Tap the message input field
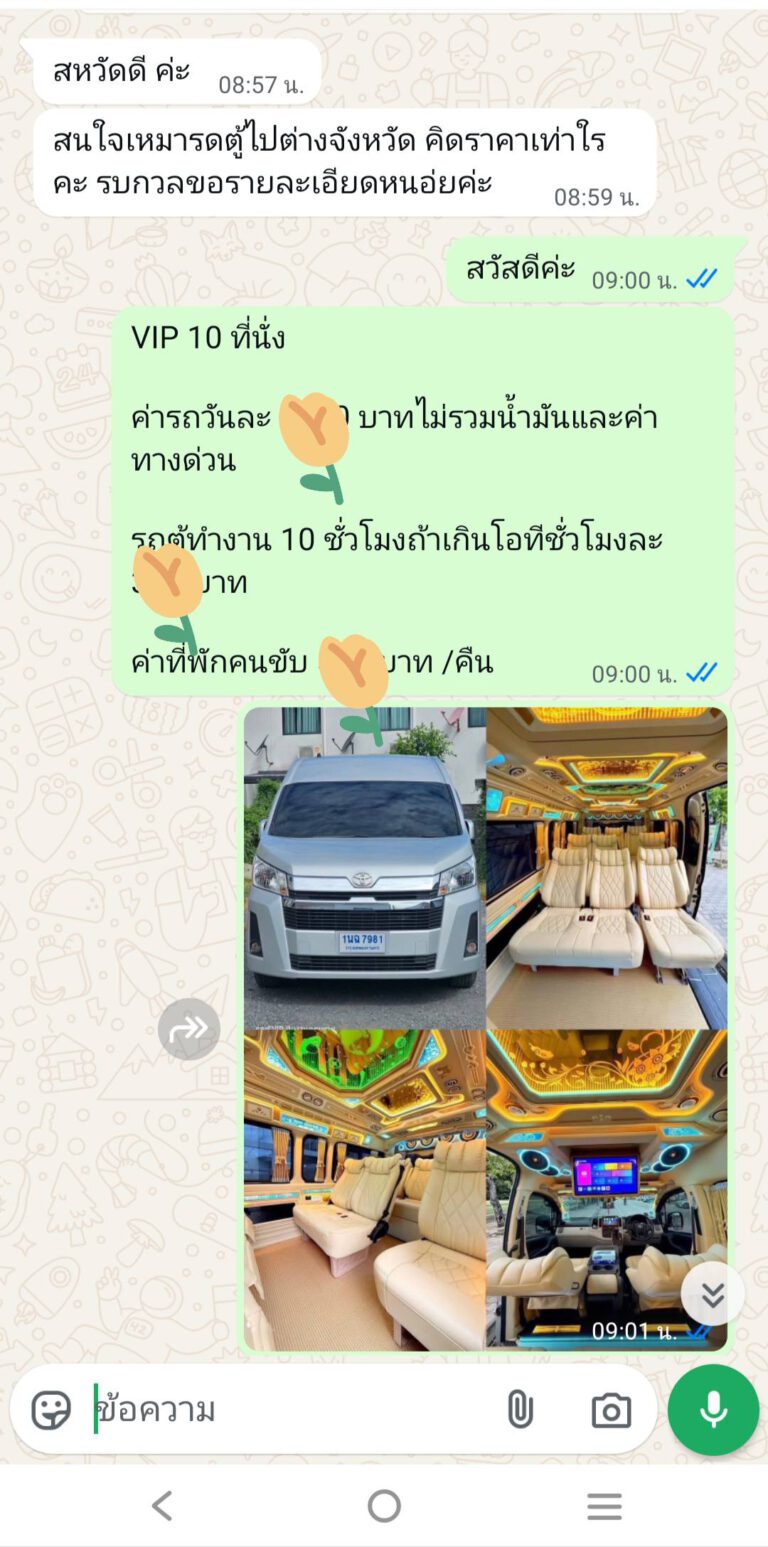The height and width of the screenshot is (1547, 768). click(x=290, y=1410)
